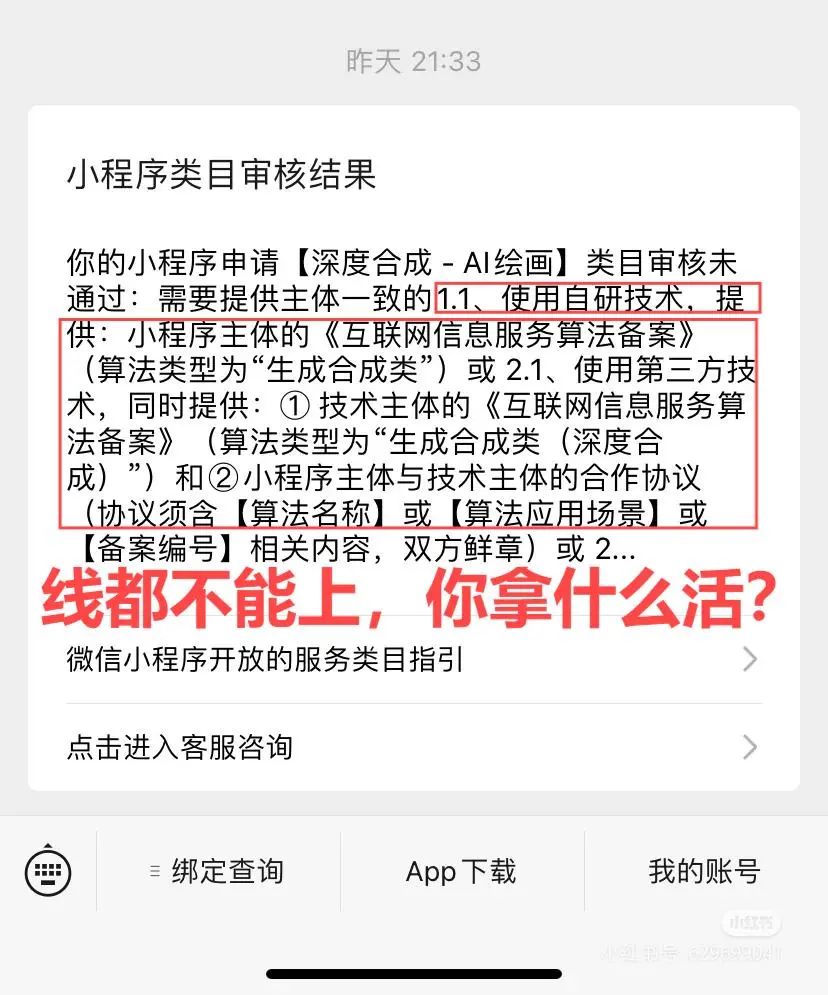Click the timestamp 昨天 21:33
Screen dimensions: 828x995
point(414,61)
